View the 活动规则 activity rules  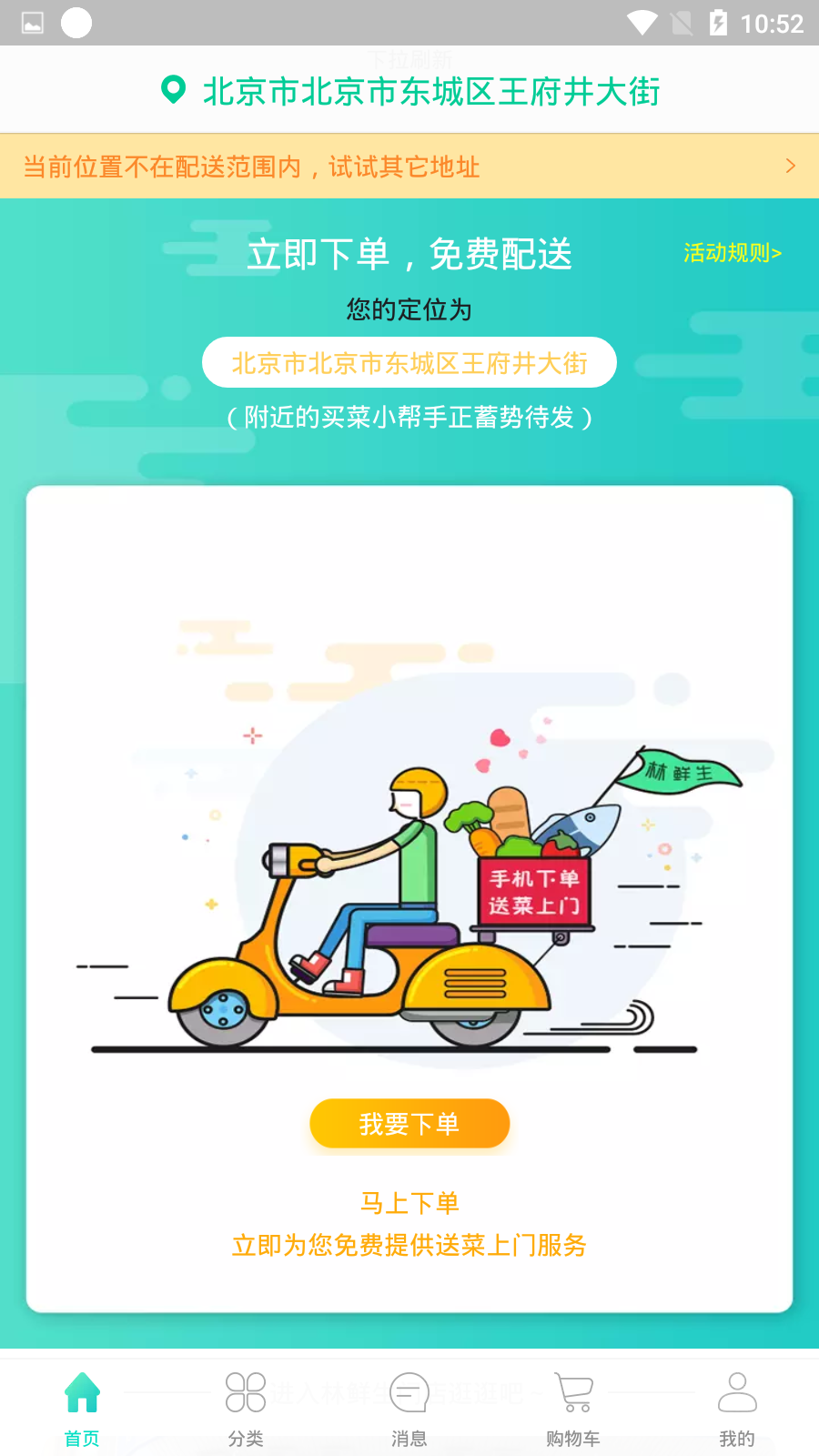coord(732,253)
